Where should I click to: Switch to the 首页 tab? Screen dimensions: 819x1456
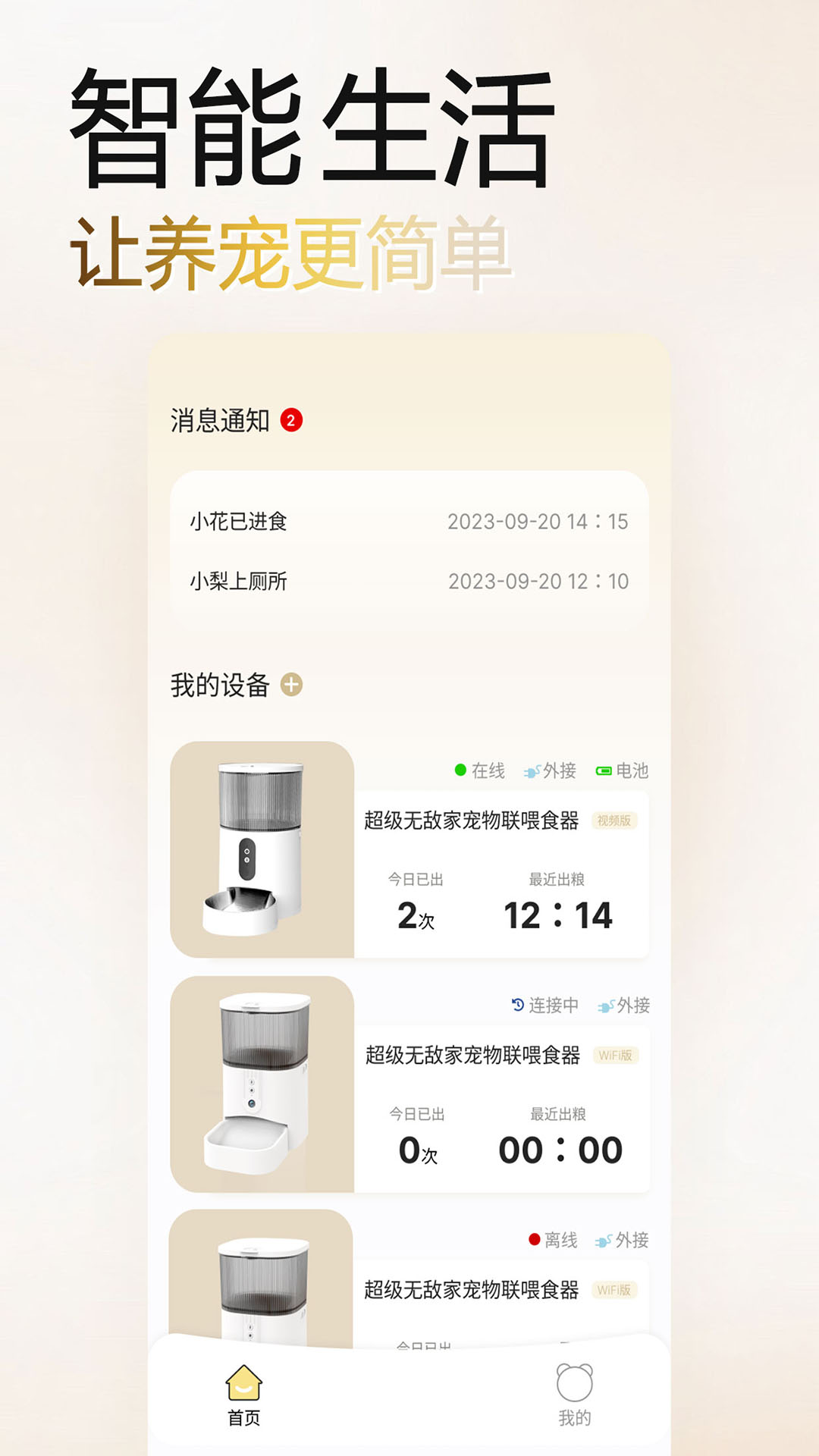point(244,1399)
